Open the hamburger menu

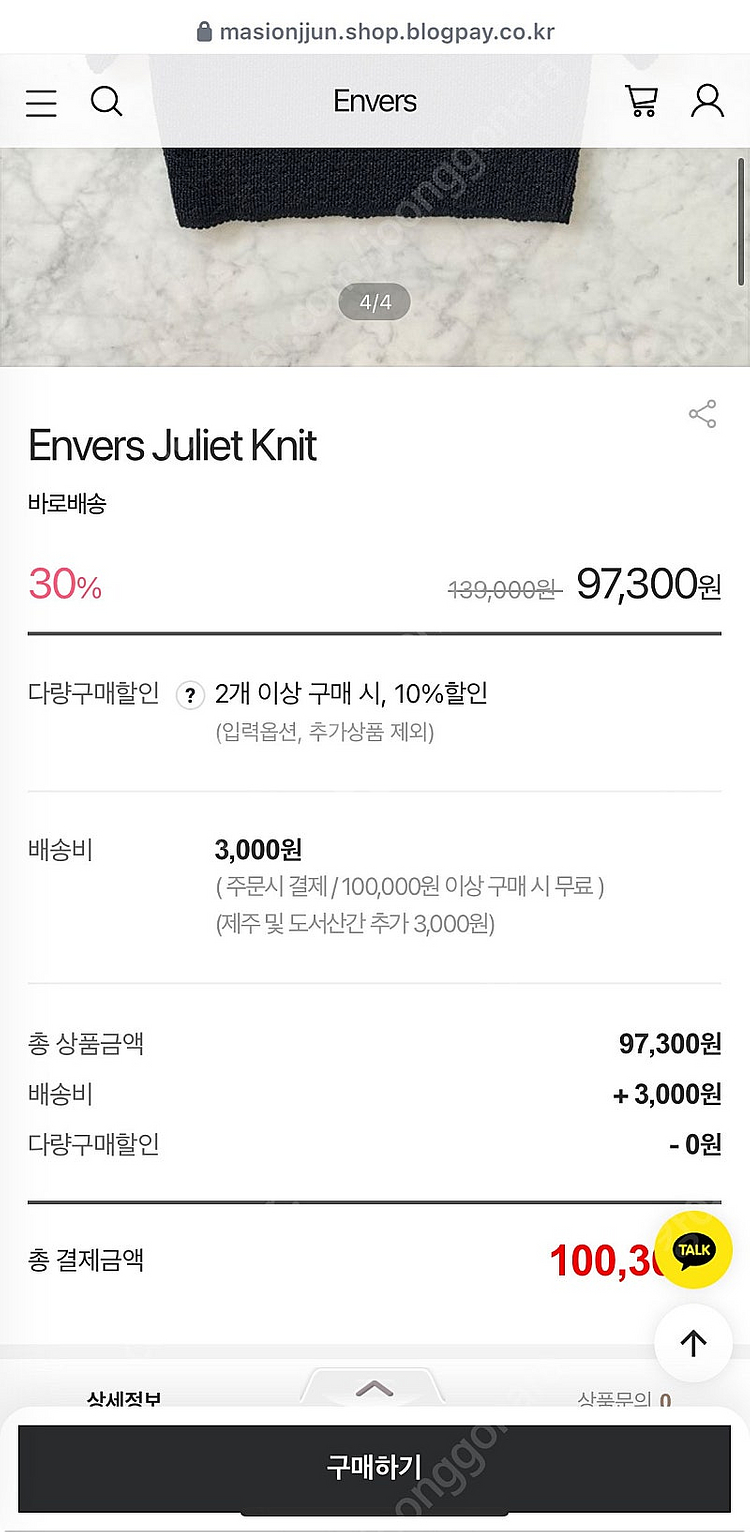click(41, 102)
